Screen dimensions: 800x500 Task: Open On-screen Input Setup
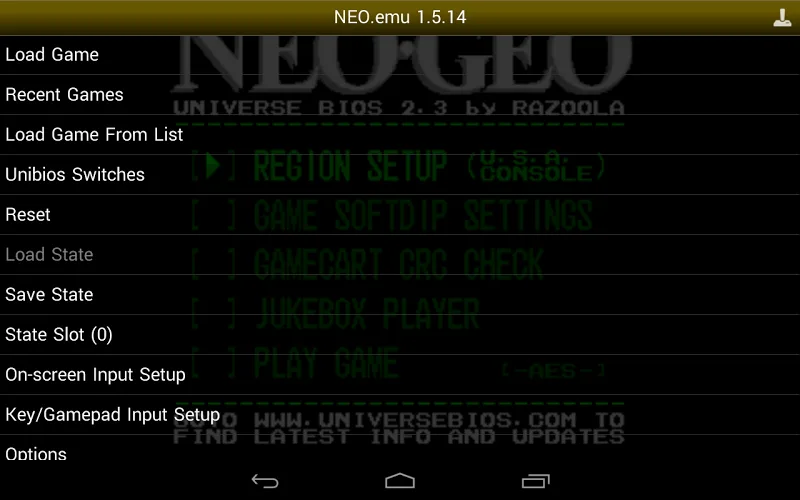[95, 375]
